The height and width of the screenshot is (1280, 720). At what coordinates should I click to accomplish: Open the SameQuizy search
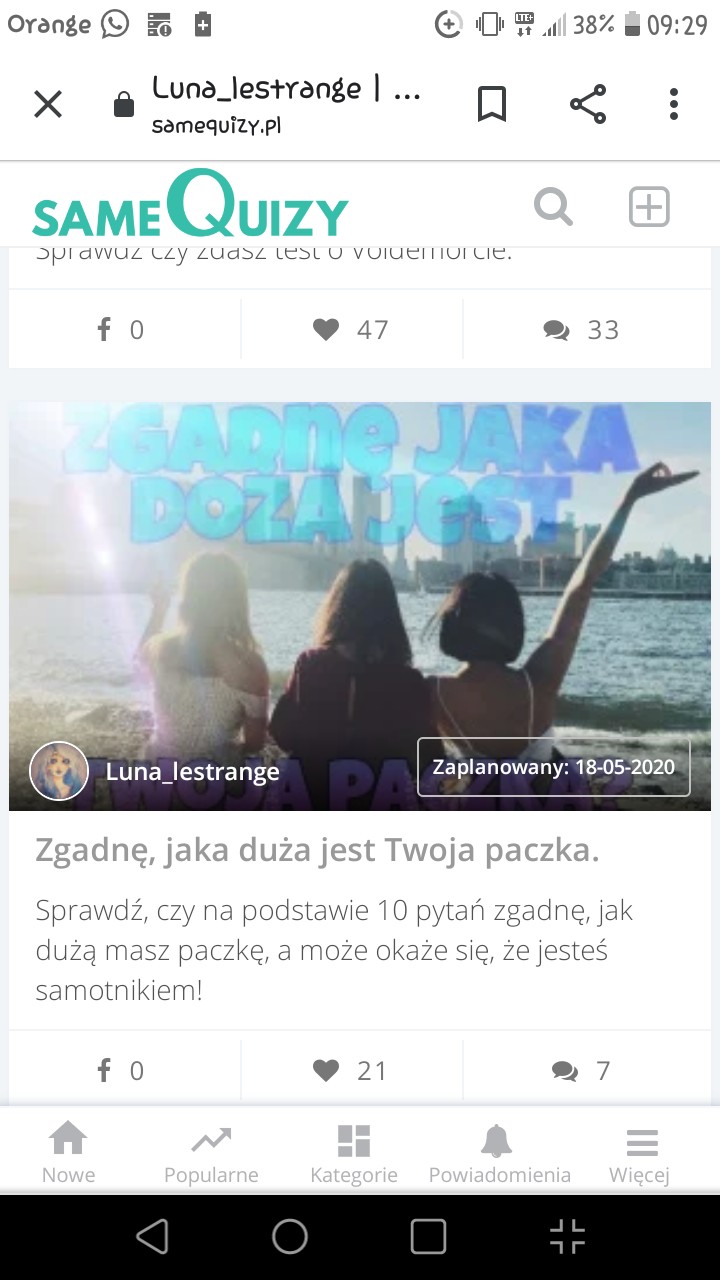[x=553, y=208]
